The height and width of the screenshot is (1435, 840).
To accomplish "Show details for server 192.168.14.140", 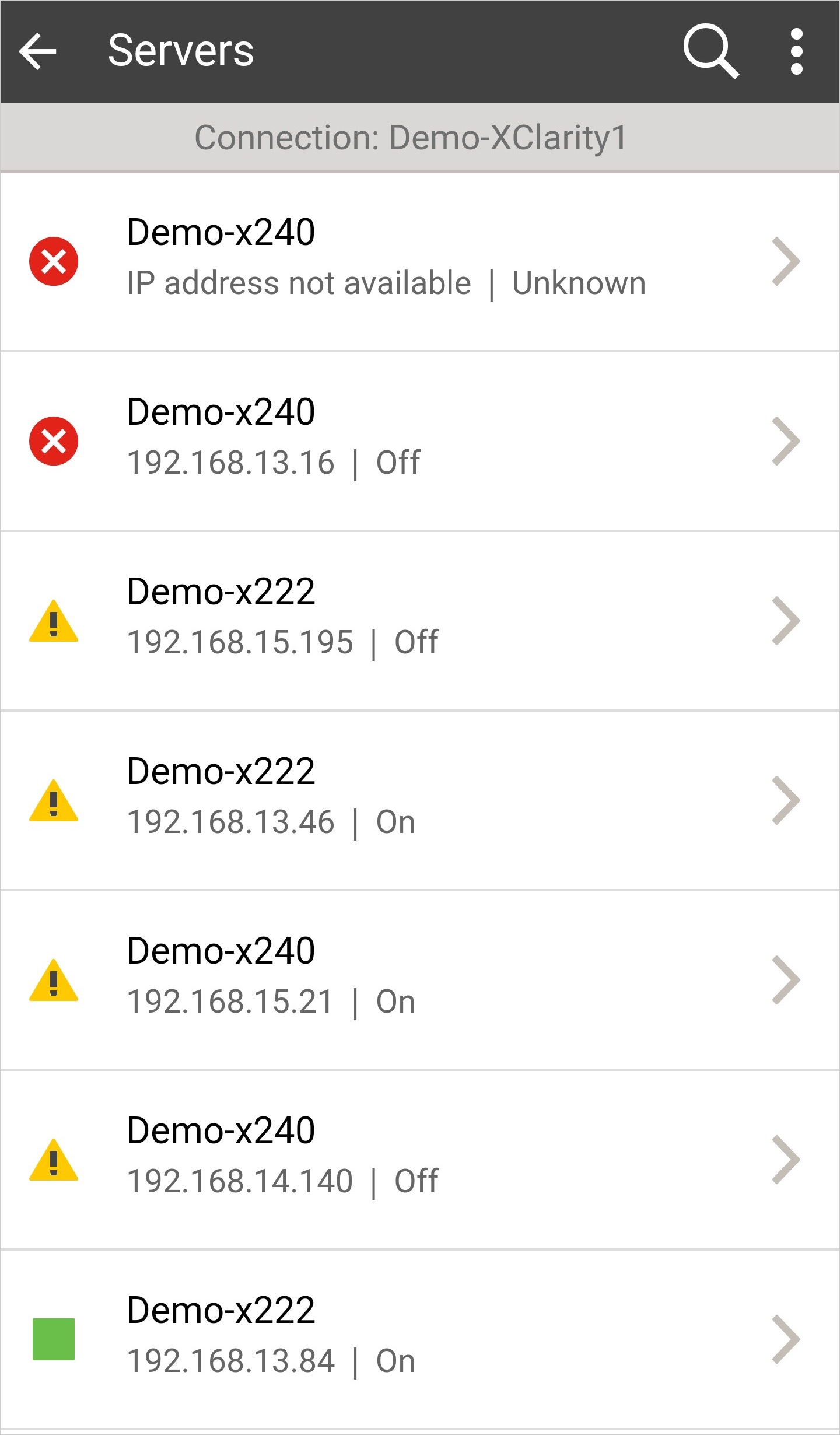I will [x=420, y=1160].
